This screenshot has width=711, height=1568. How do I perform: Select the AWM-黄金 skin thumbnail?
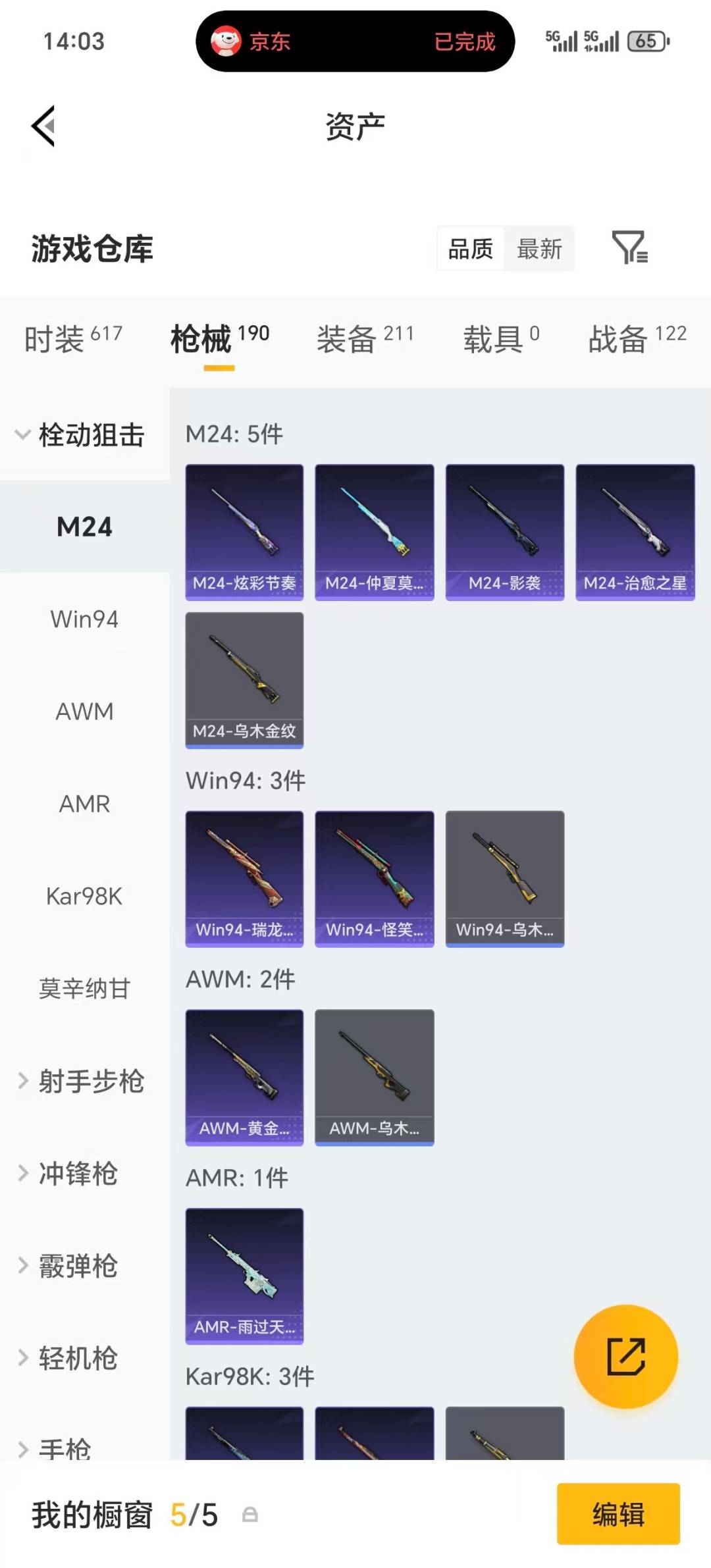pyautogui.click(x=244, y=1078)
